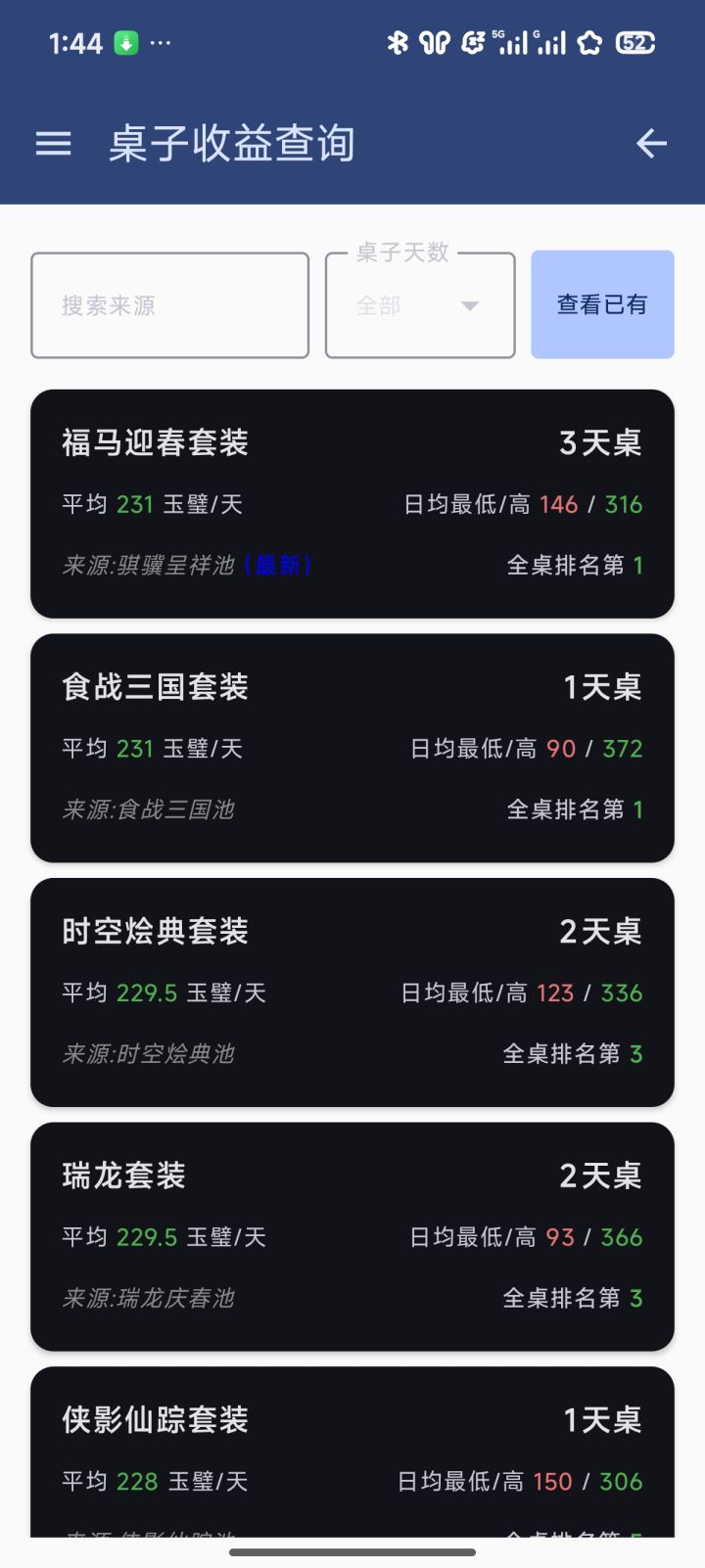Select the 福马迎春套装 card
Screen dimensions: 705x1568
[352, 503]
